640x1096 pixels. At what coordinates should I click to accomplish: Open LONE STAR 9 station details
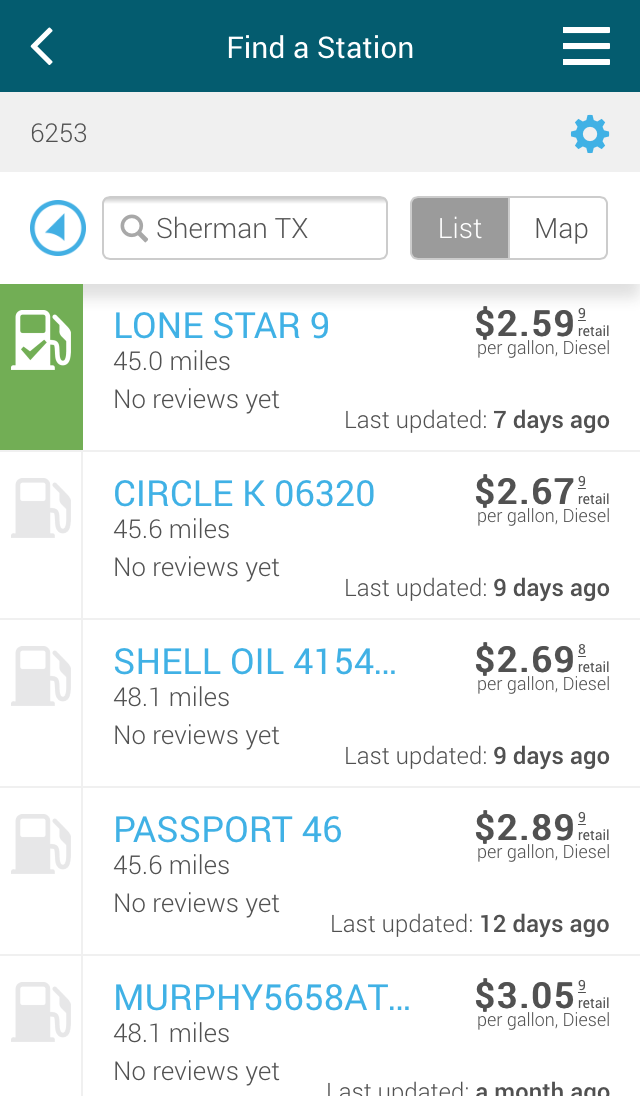(221, 326)
